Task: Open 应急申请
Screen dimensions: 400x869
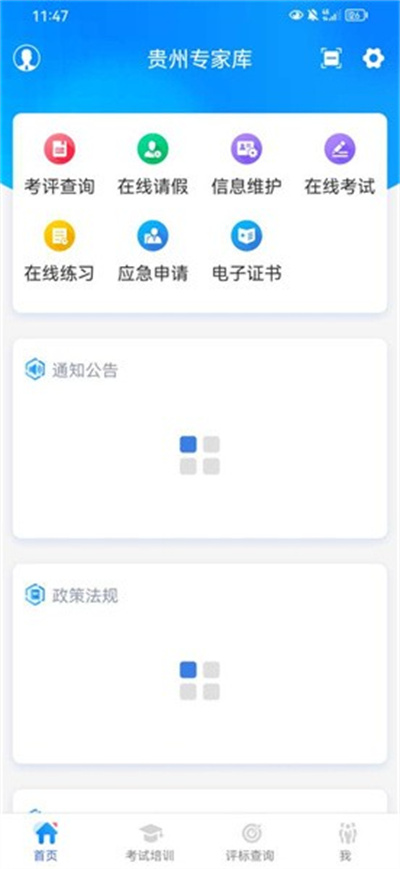Action: (x=153, y=251)
